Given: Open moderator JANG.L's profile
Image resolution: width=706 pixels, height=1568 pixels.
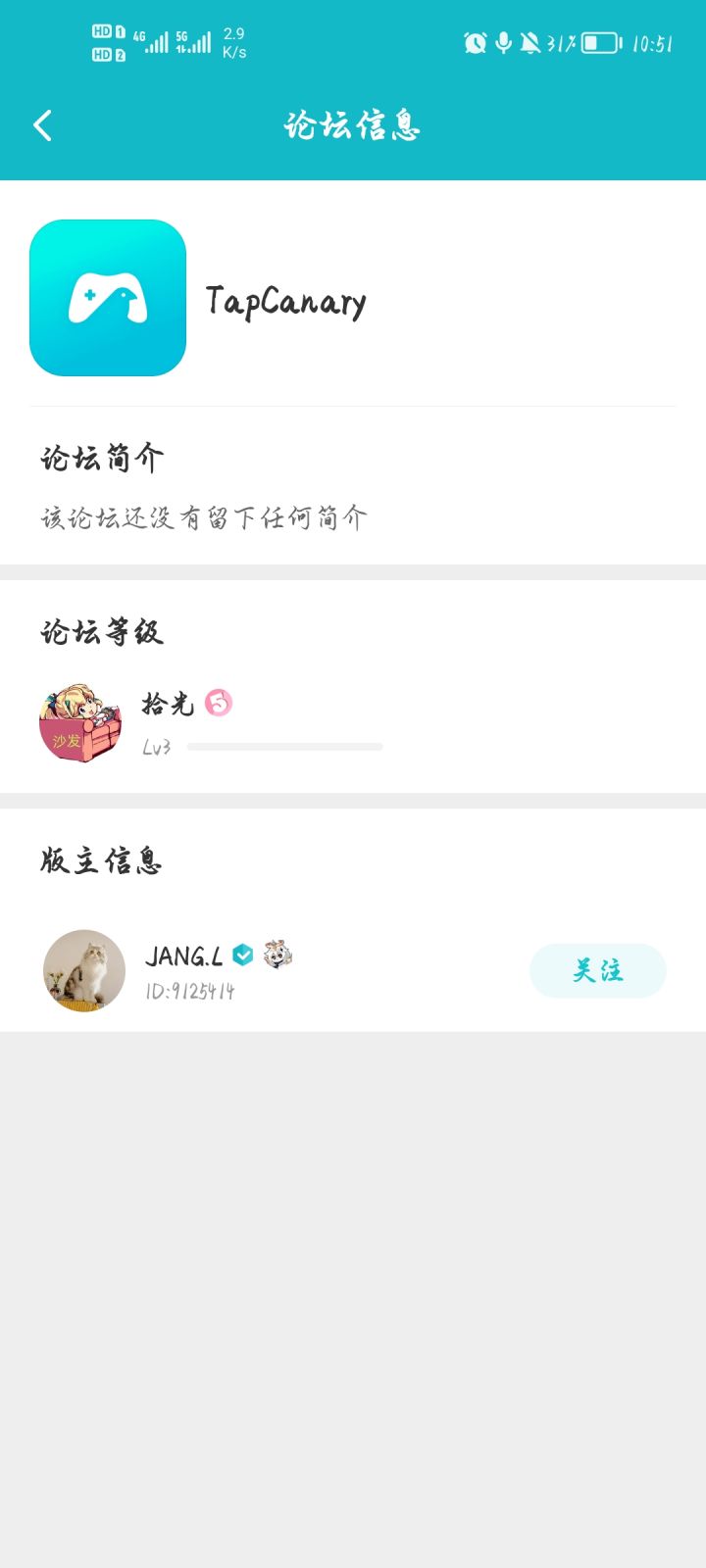Looking at the screenshot, I should click(84, 970).
